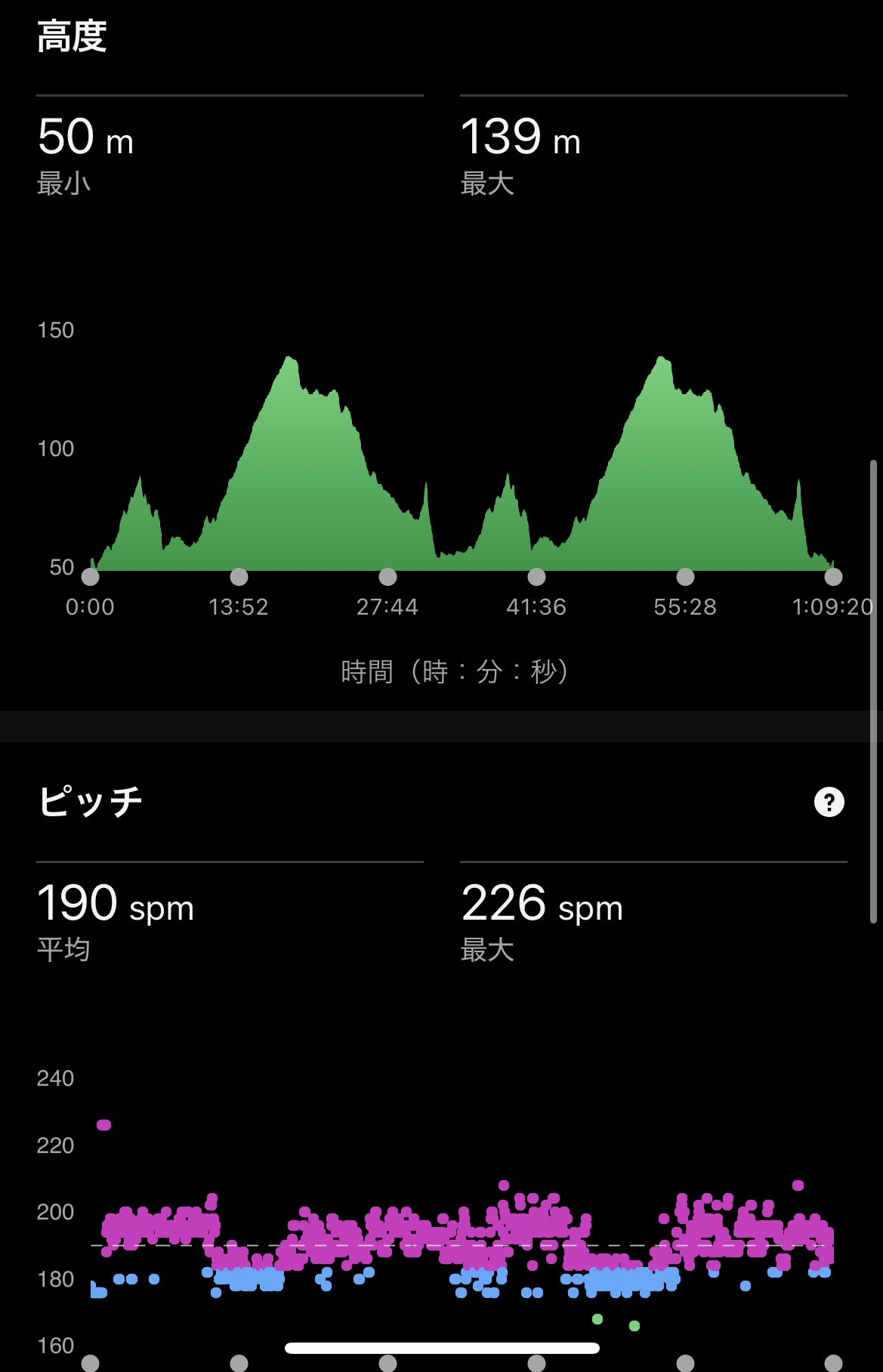Open the help icon beside ピッチ
Viewport: 883px width, 1372px height.
(829, 802)
